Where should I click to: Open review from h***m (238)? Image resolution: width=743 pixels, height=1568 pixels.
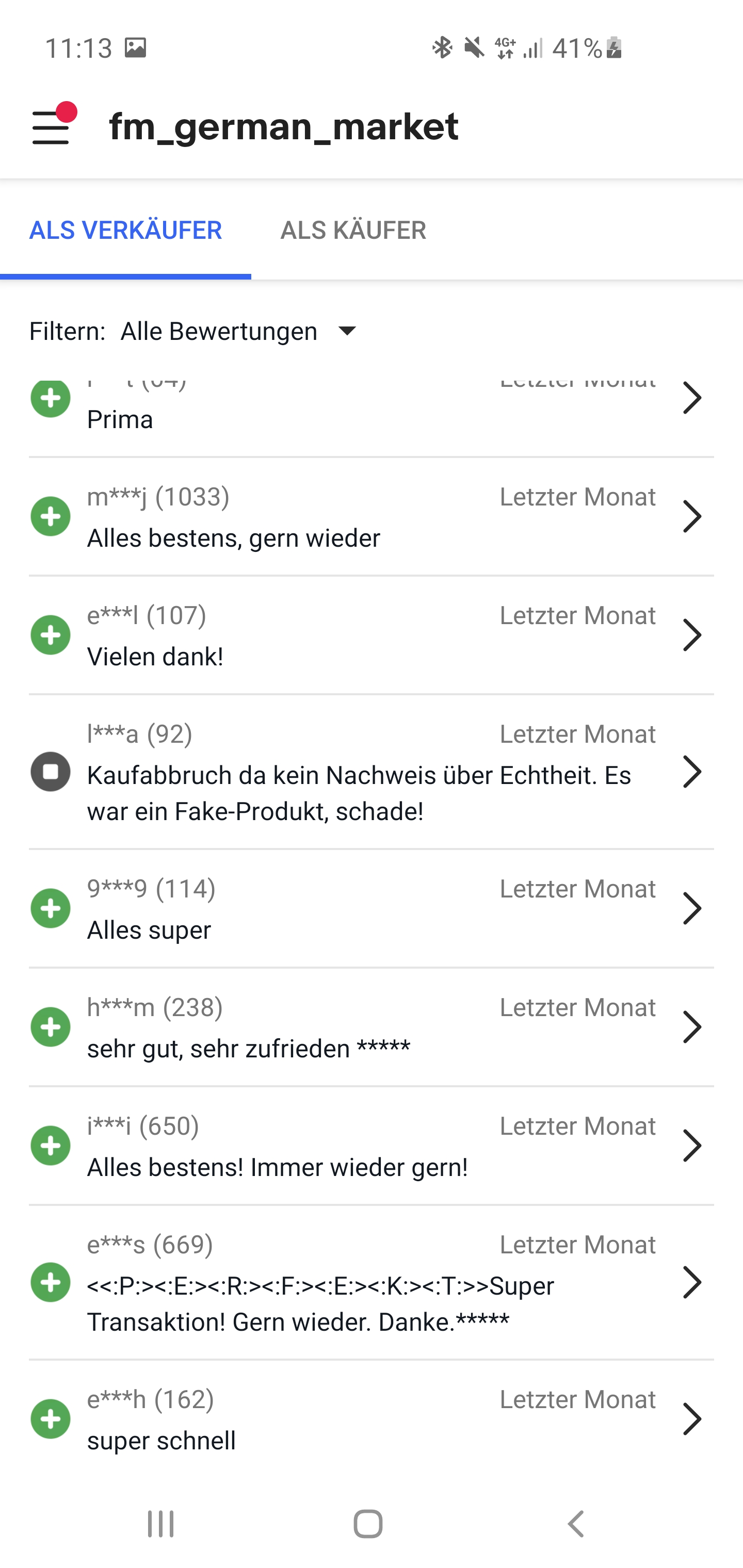pyautogui.click(x=370, y=1027)
